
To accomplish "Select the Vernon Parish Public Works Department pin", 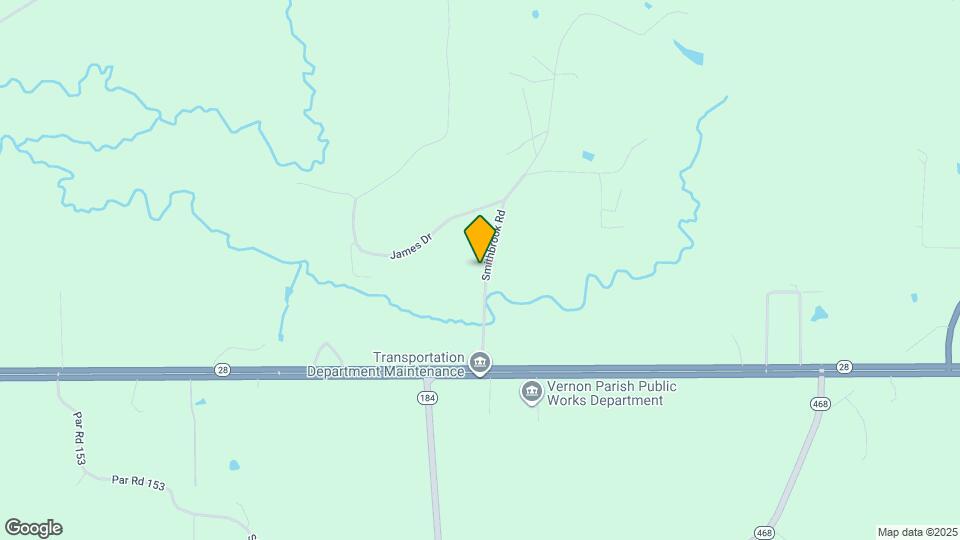I will [x=532, y=392].
